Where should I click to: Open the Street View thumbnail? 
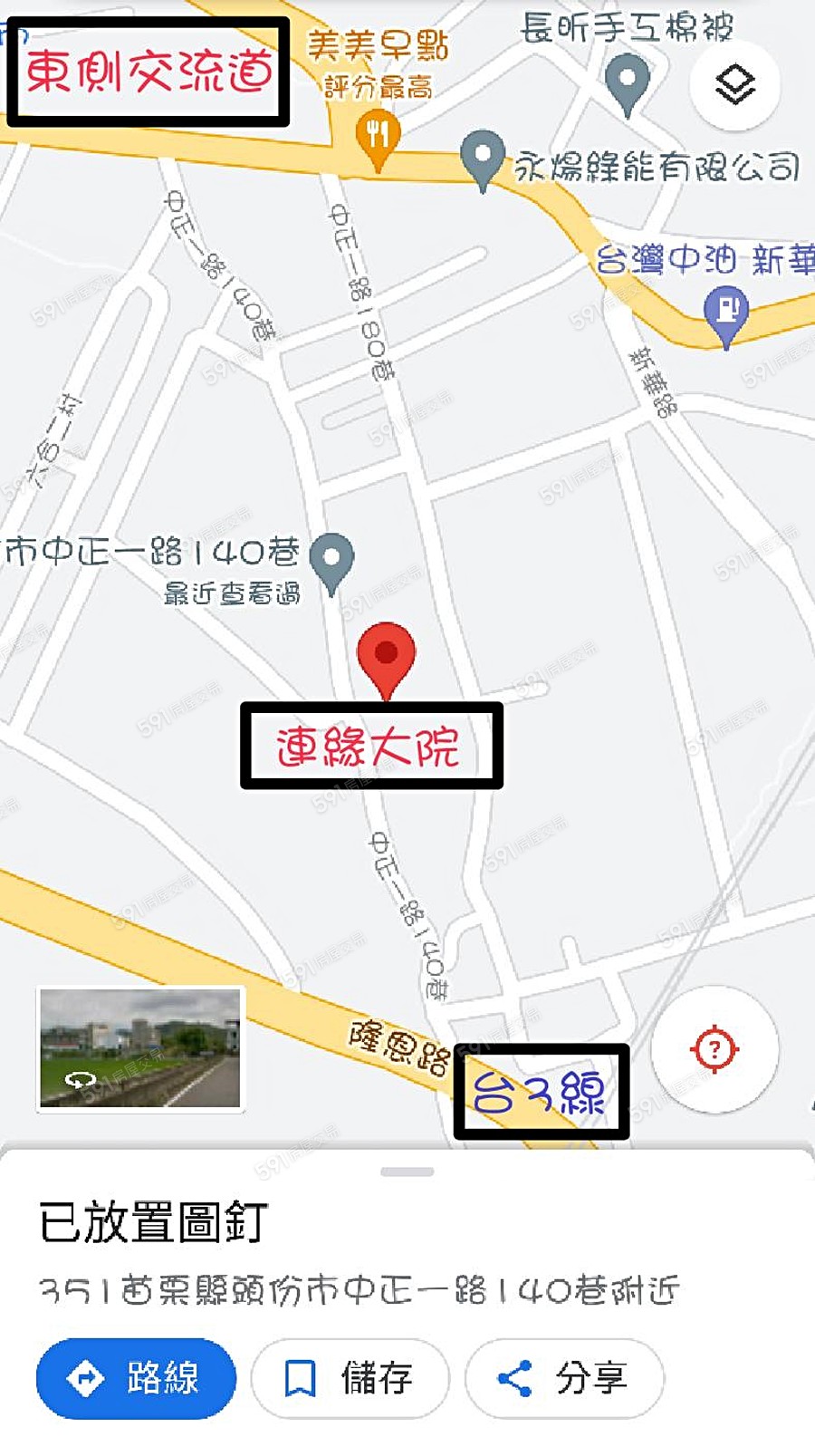pos(140,1048)
